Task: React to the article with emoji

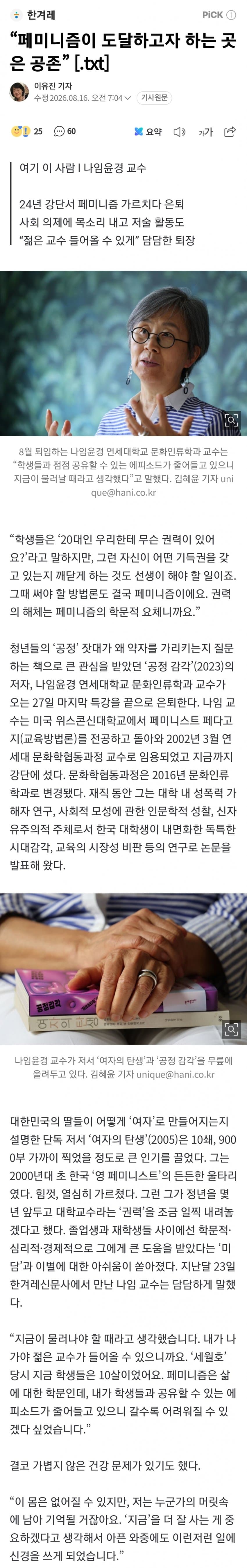Action: pyautogui.click(x=27, y=131)
